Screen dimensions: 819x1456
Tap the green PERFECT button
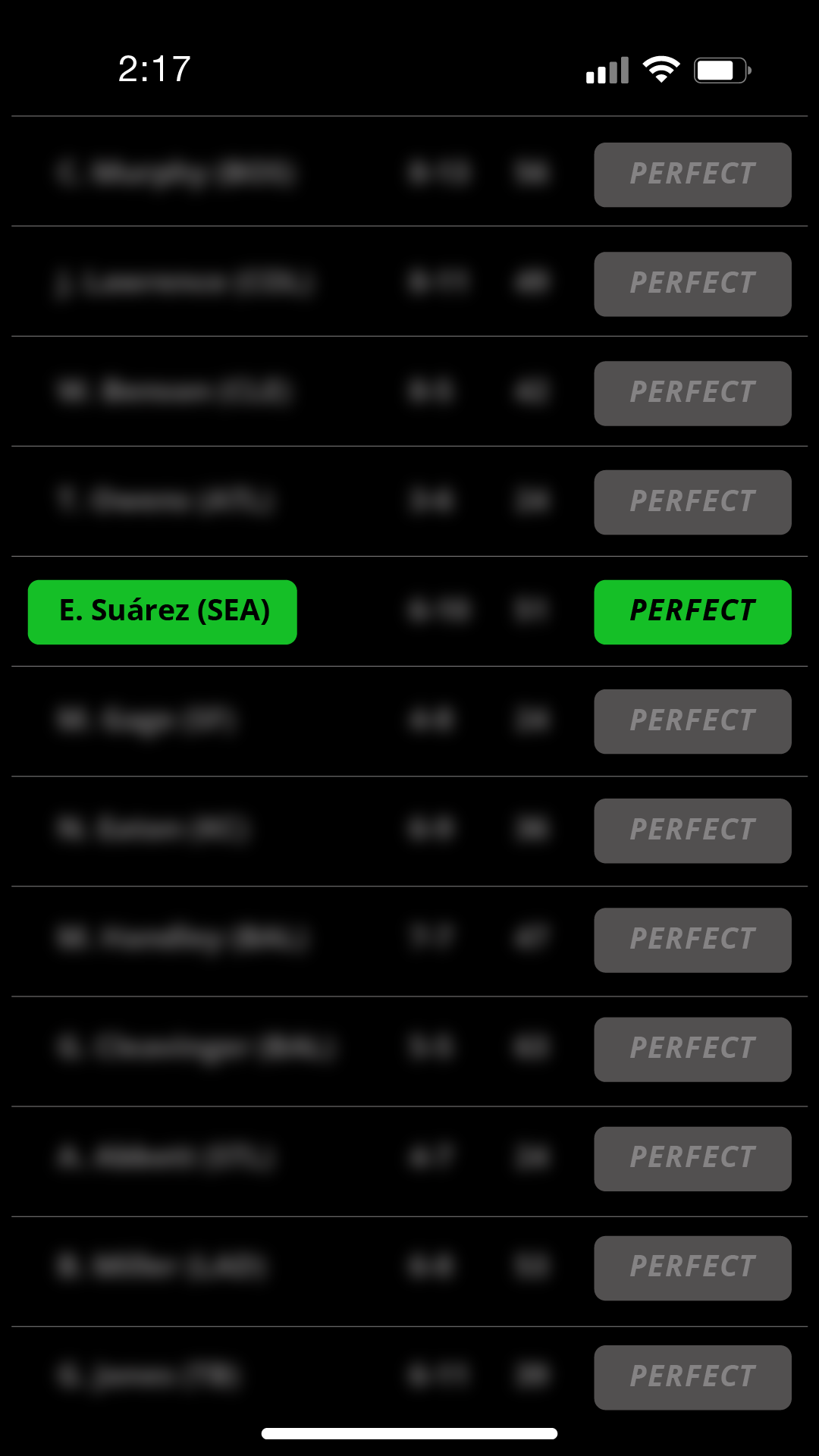click(692, 612)
